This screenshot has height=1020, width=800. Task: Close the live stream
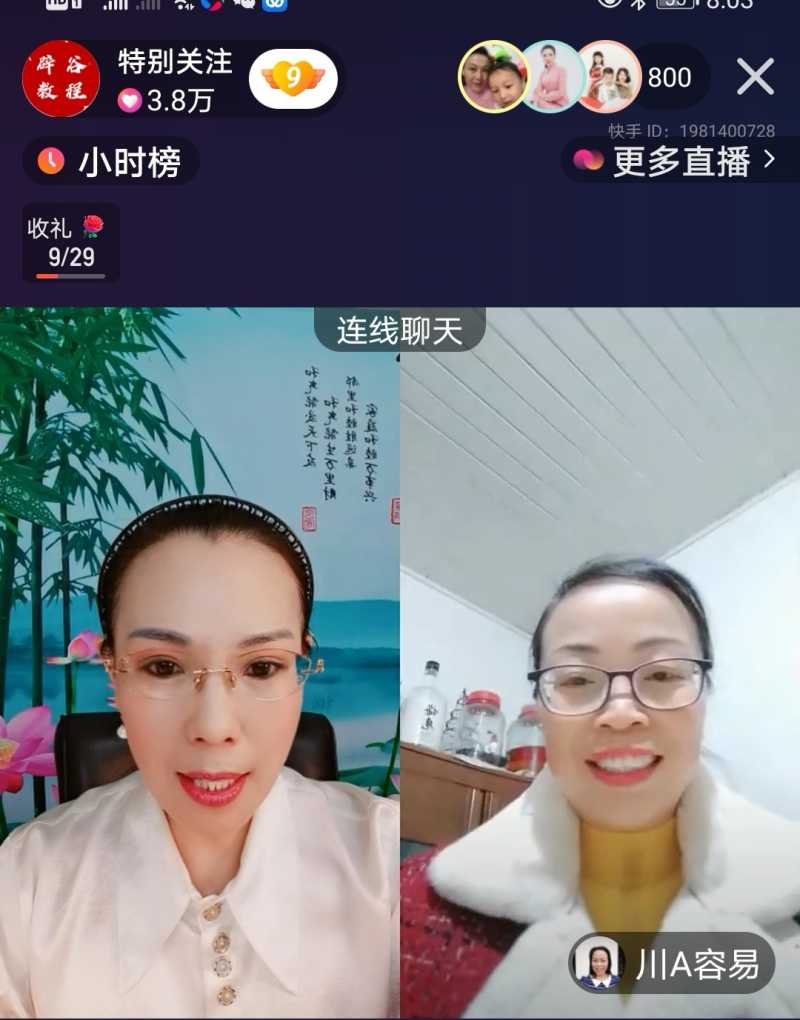point(755,77)
